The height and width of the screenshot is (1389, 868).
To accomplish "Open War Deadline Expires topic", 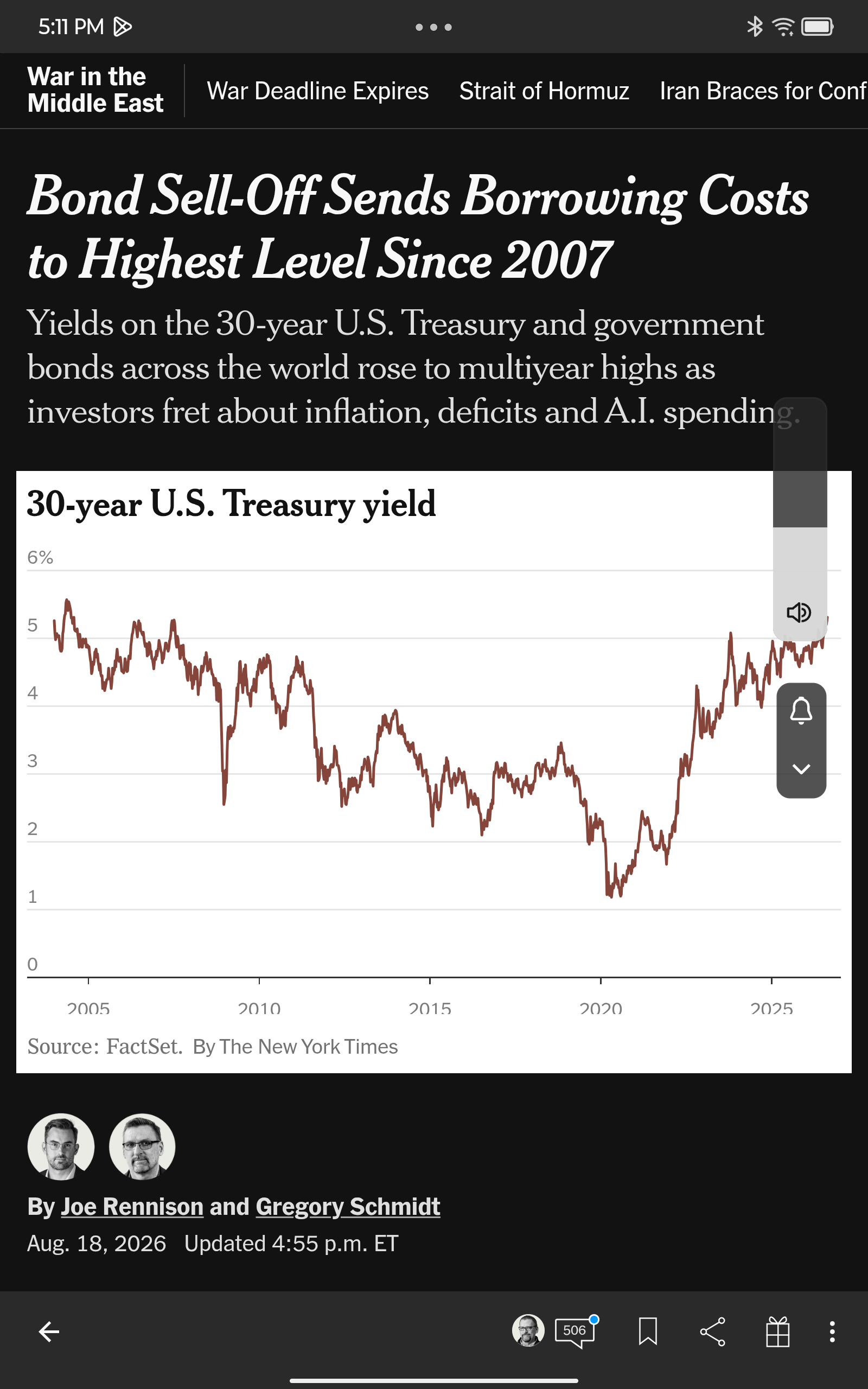I will 317,91.
